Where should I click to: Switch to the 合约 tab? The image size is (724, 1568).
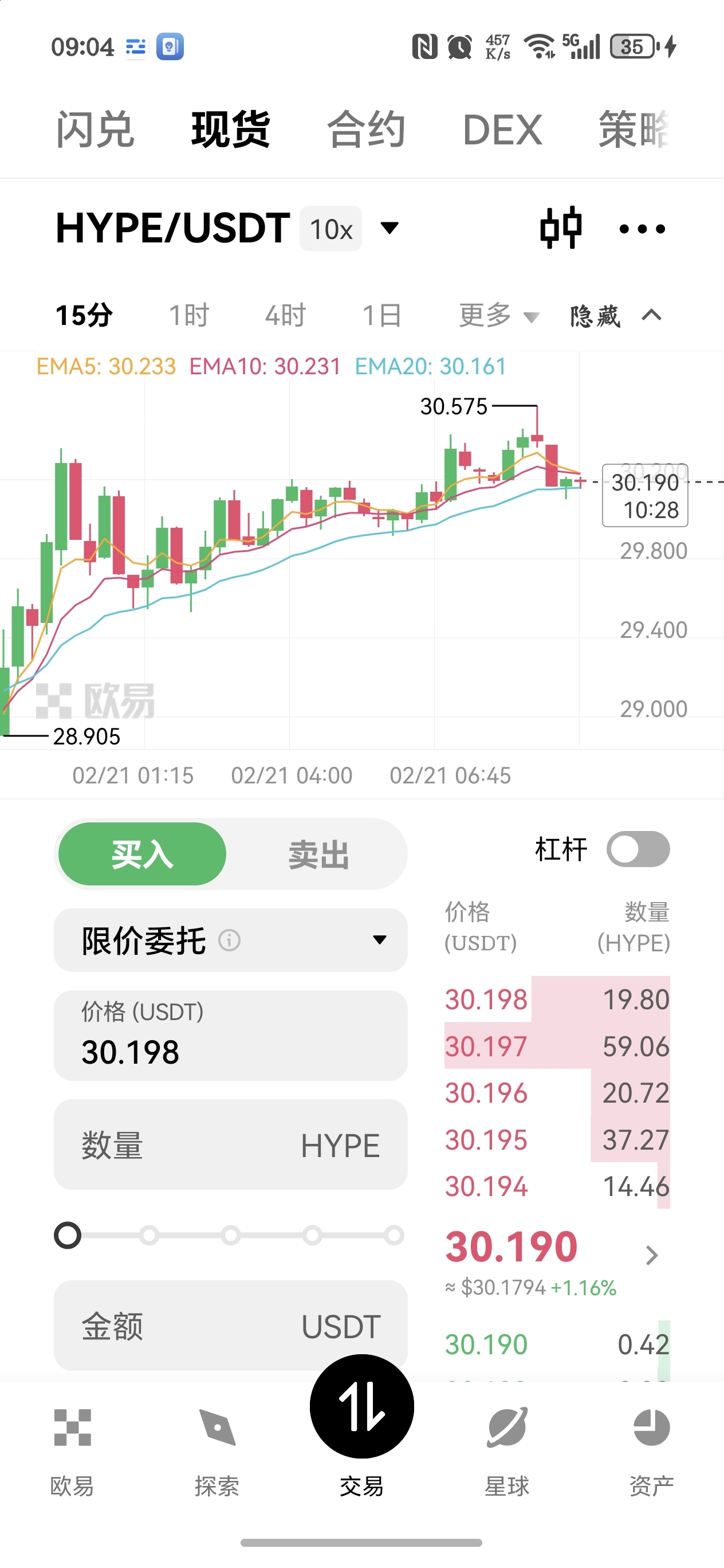tap(366, 130)
